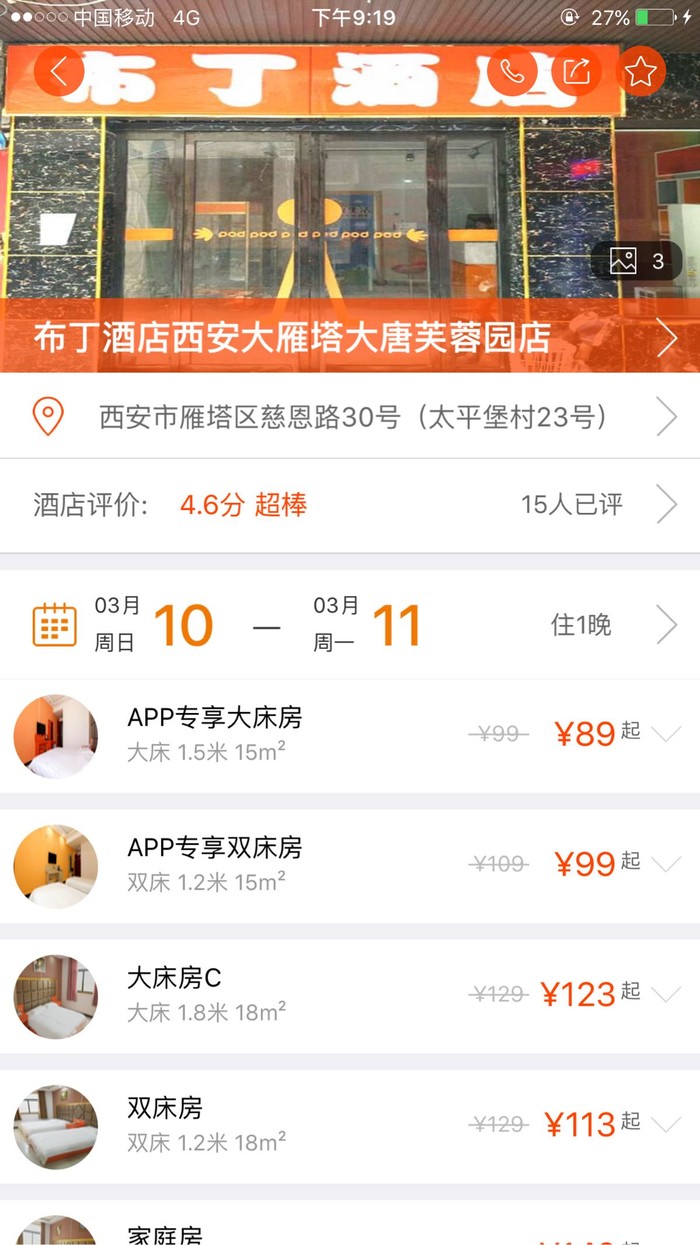This screenshot has width=700, height=1245.
Task: View the 双床房 room photo
Action: click(x=56, y=1126)
